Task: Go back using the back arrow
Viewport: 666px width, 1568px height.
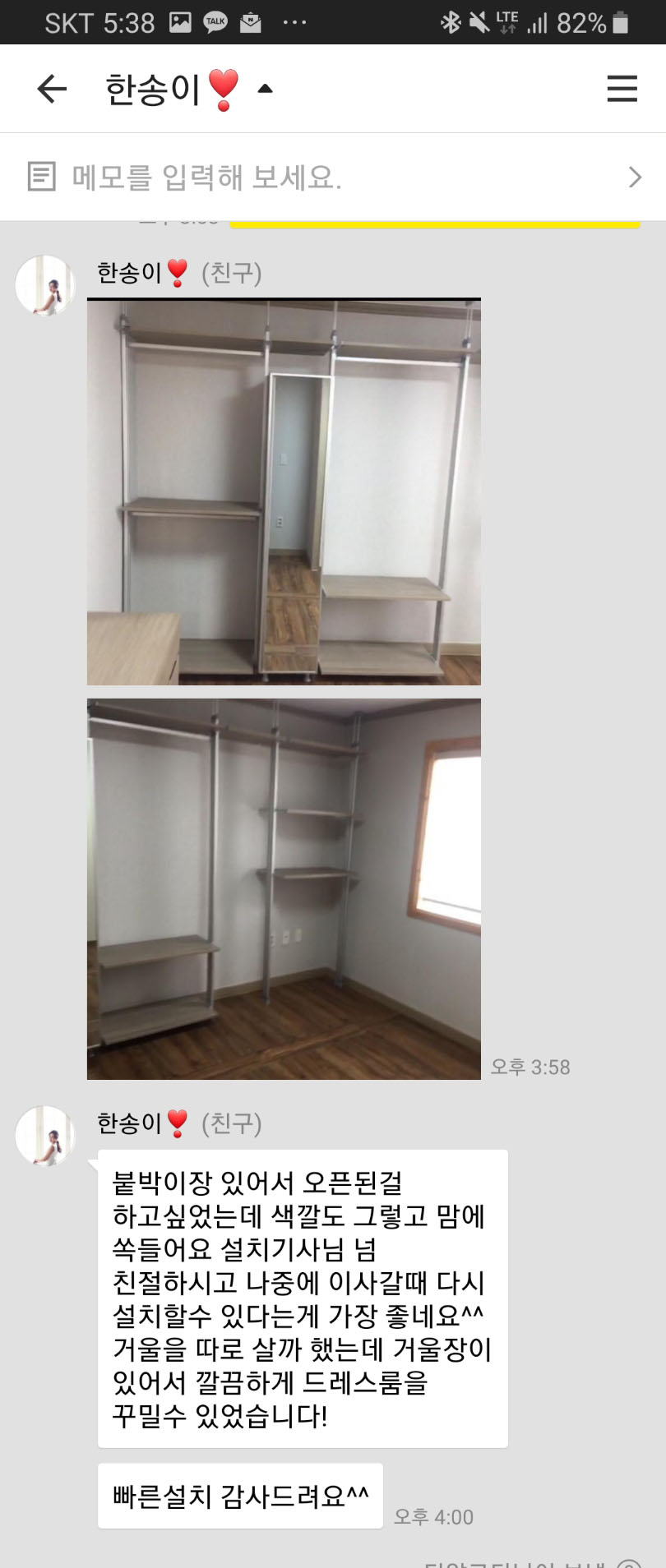Action: (x=52, y=89)
